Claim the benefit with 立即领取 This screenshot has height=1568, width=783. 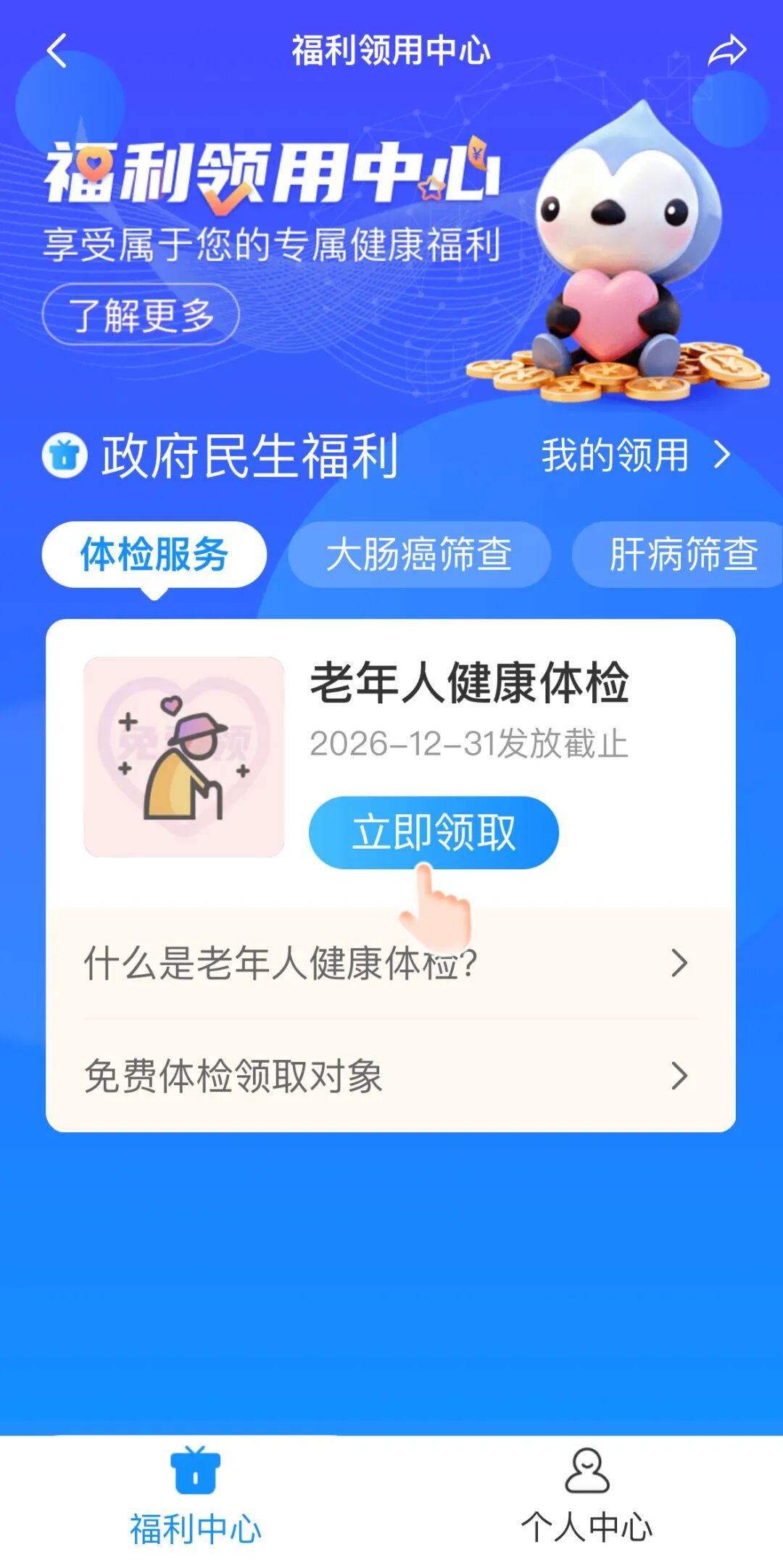point(434,832)
